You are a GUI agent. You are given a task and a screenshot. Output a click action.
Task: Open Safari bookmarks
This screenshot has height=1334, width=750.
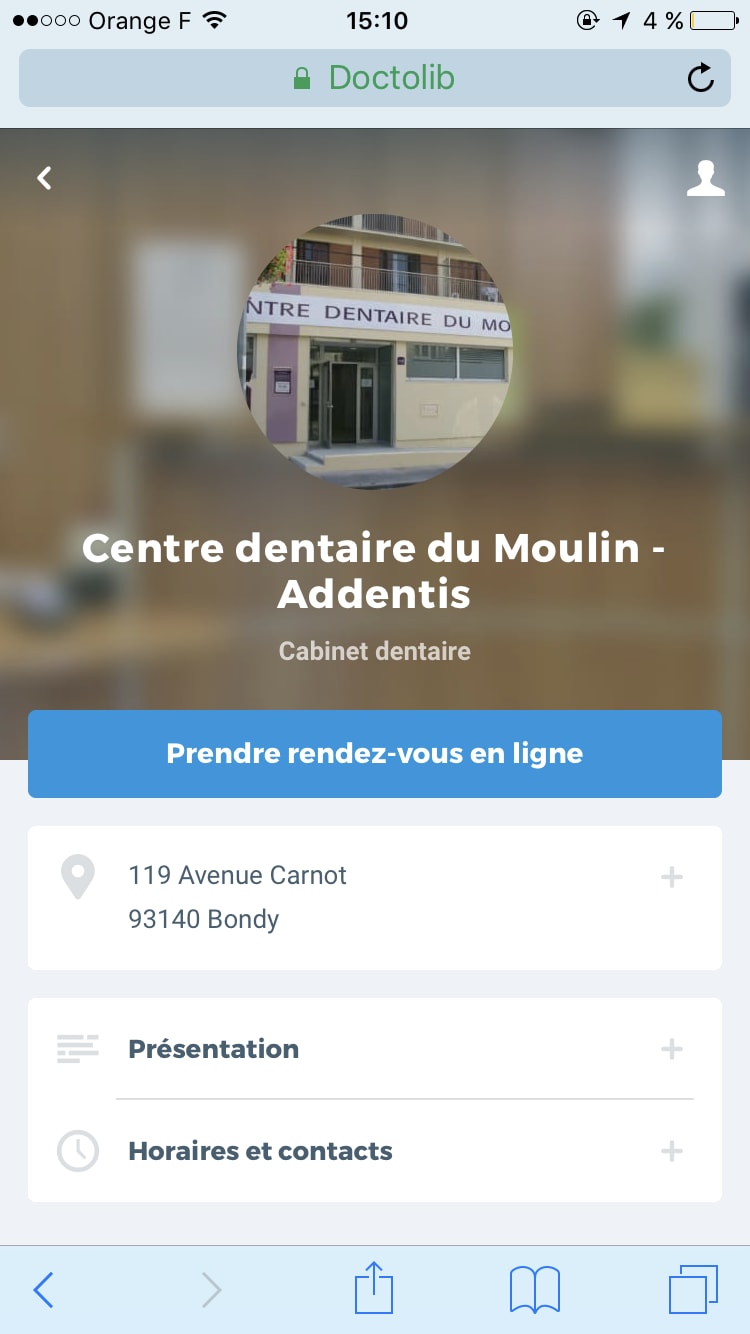click(534, 1290)
